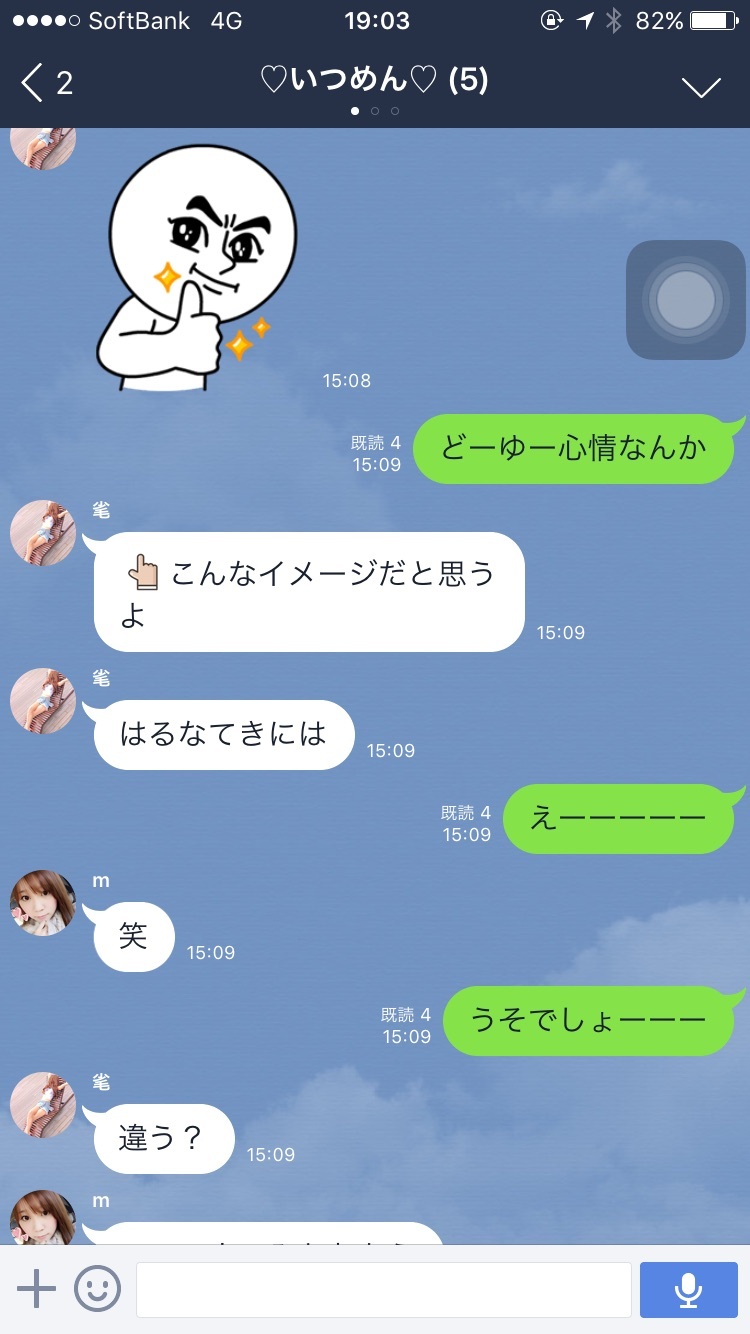View sender avatar beside 違う？ message
The width and height of the screenshot is (750, 1334).
43,1105
